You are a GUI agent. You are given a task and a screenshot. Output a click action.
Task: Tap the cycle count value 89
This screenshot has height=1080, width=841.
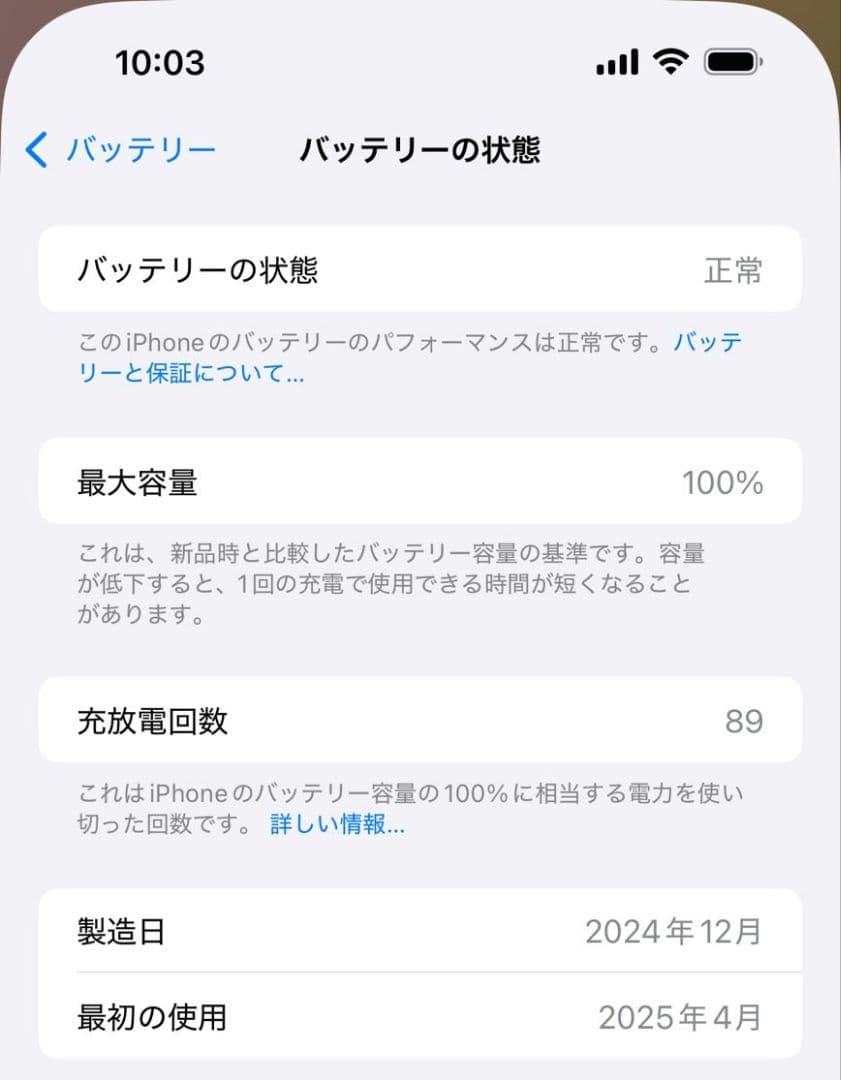pos(746,721)
